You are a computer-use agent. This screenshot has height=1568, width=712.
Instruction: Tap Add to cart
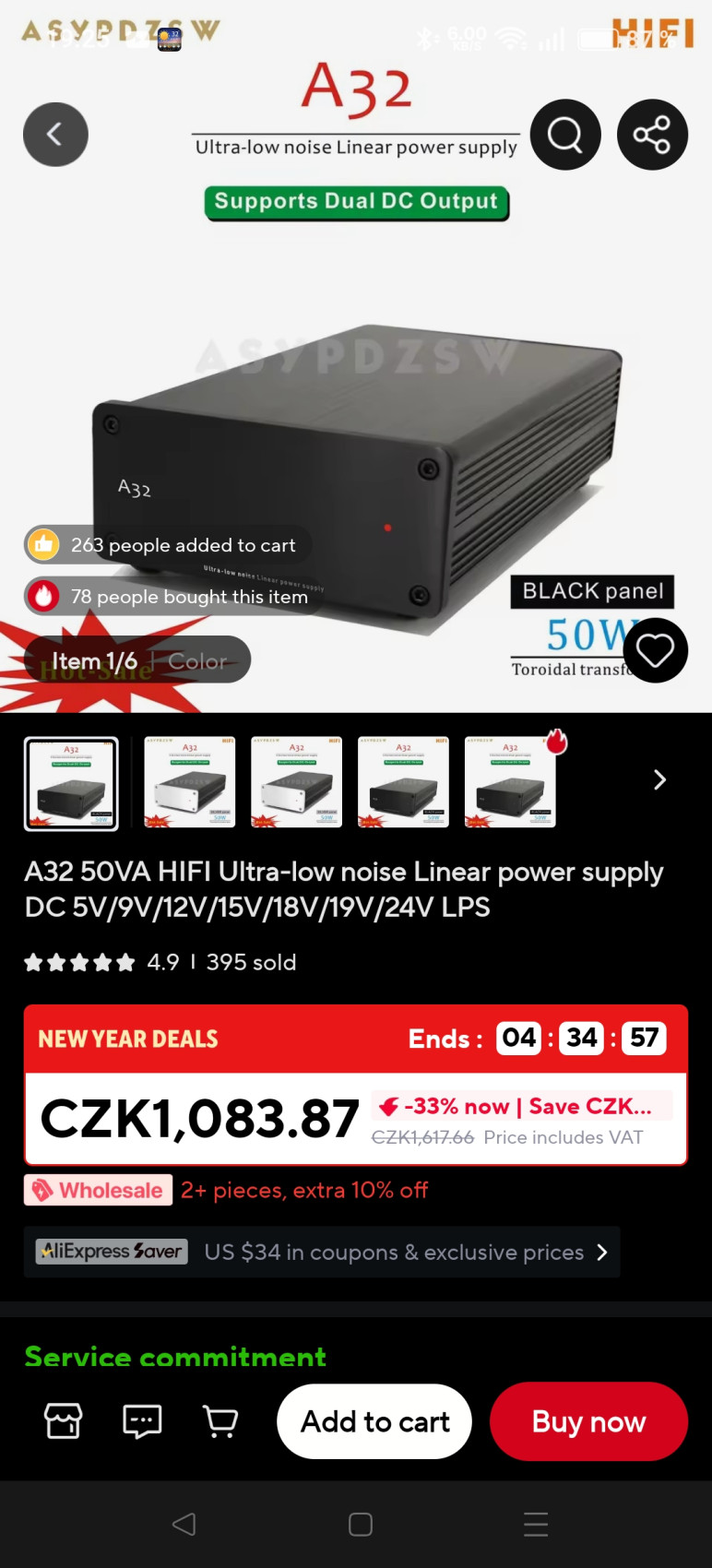(x=374, y=1421)
